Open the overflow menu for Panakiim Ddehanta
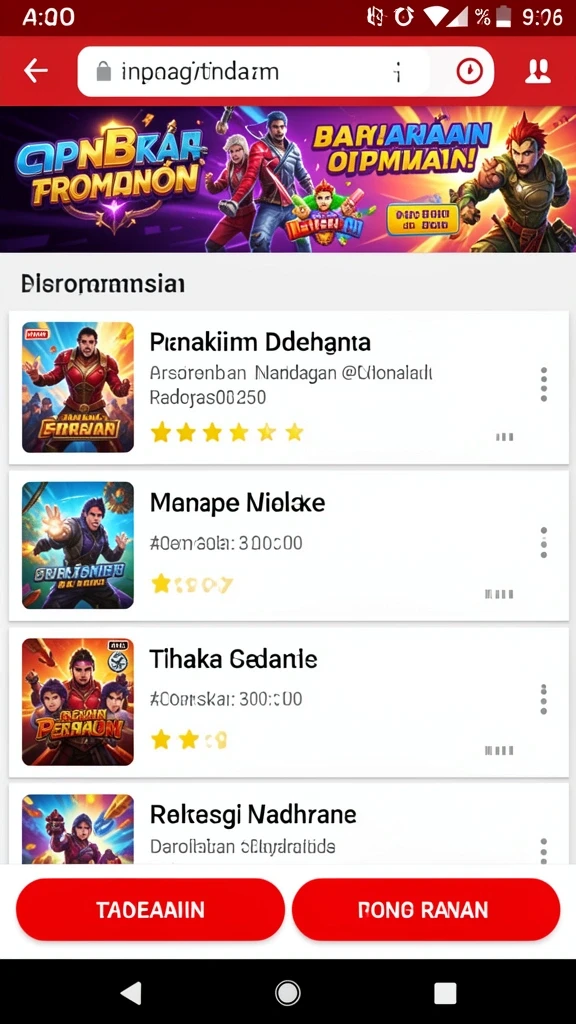 click(543, 384)
